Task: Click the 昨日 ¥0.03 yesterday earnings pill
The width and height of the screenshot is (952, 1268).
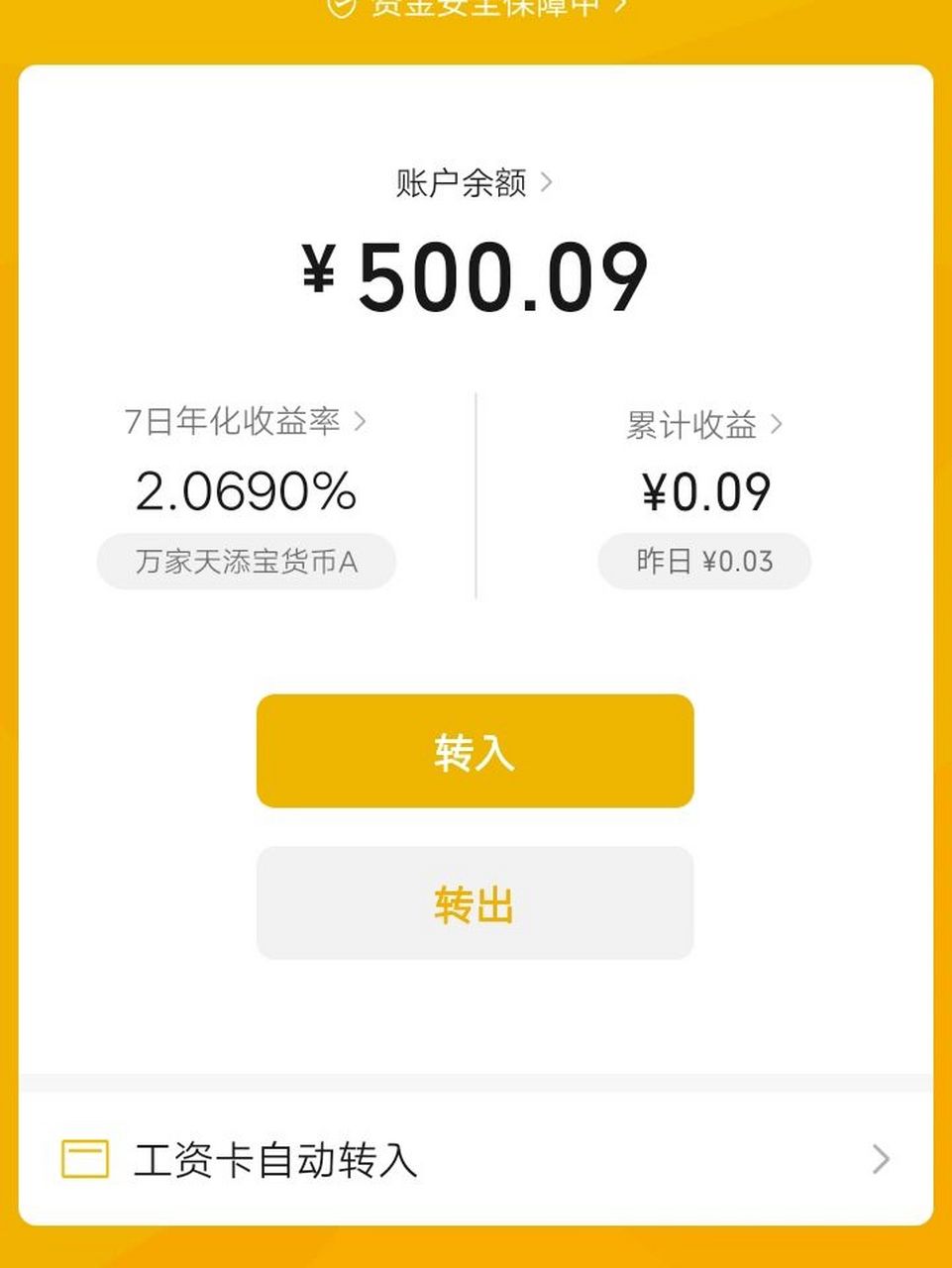Action: coord(703,561)
